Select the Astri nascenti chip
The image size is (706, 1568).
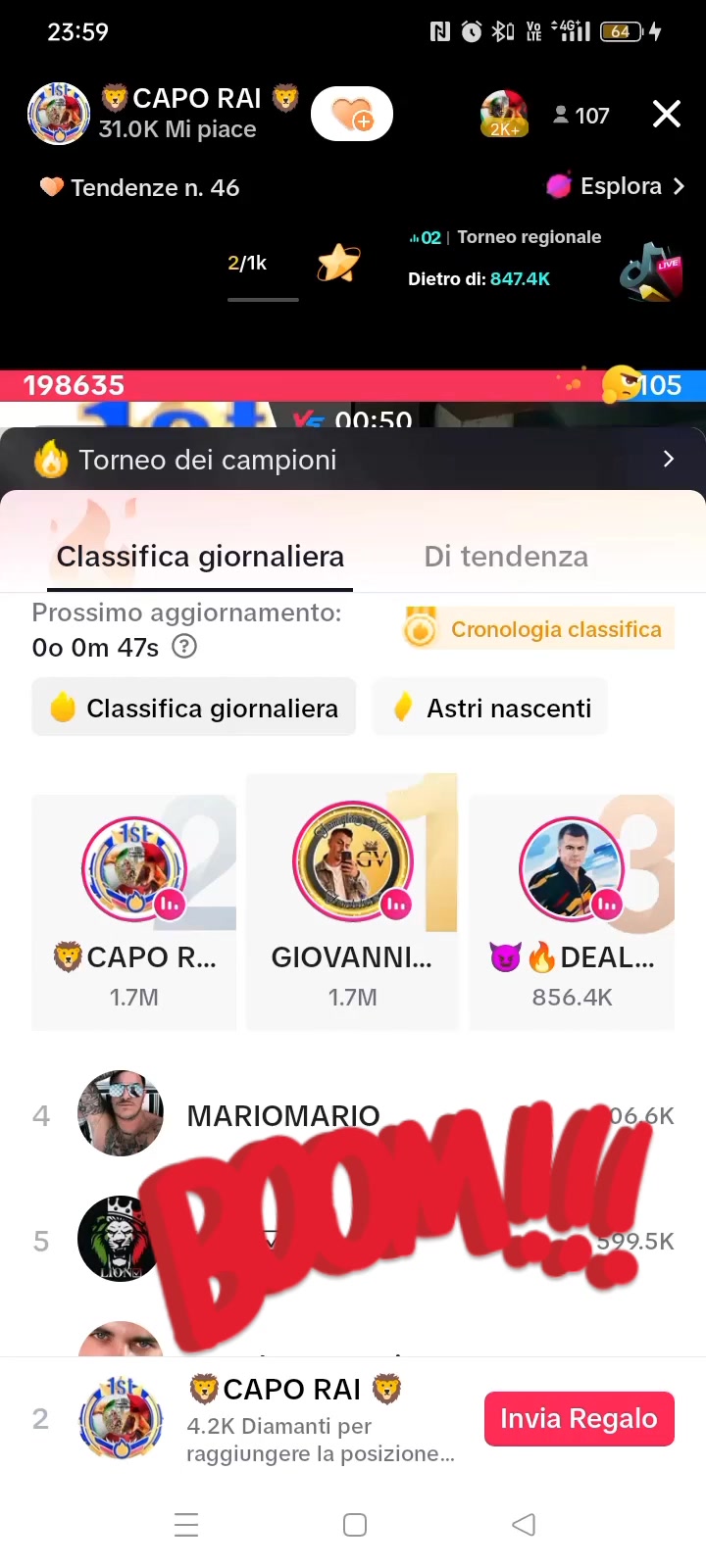tap(490, 708)
